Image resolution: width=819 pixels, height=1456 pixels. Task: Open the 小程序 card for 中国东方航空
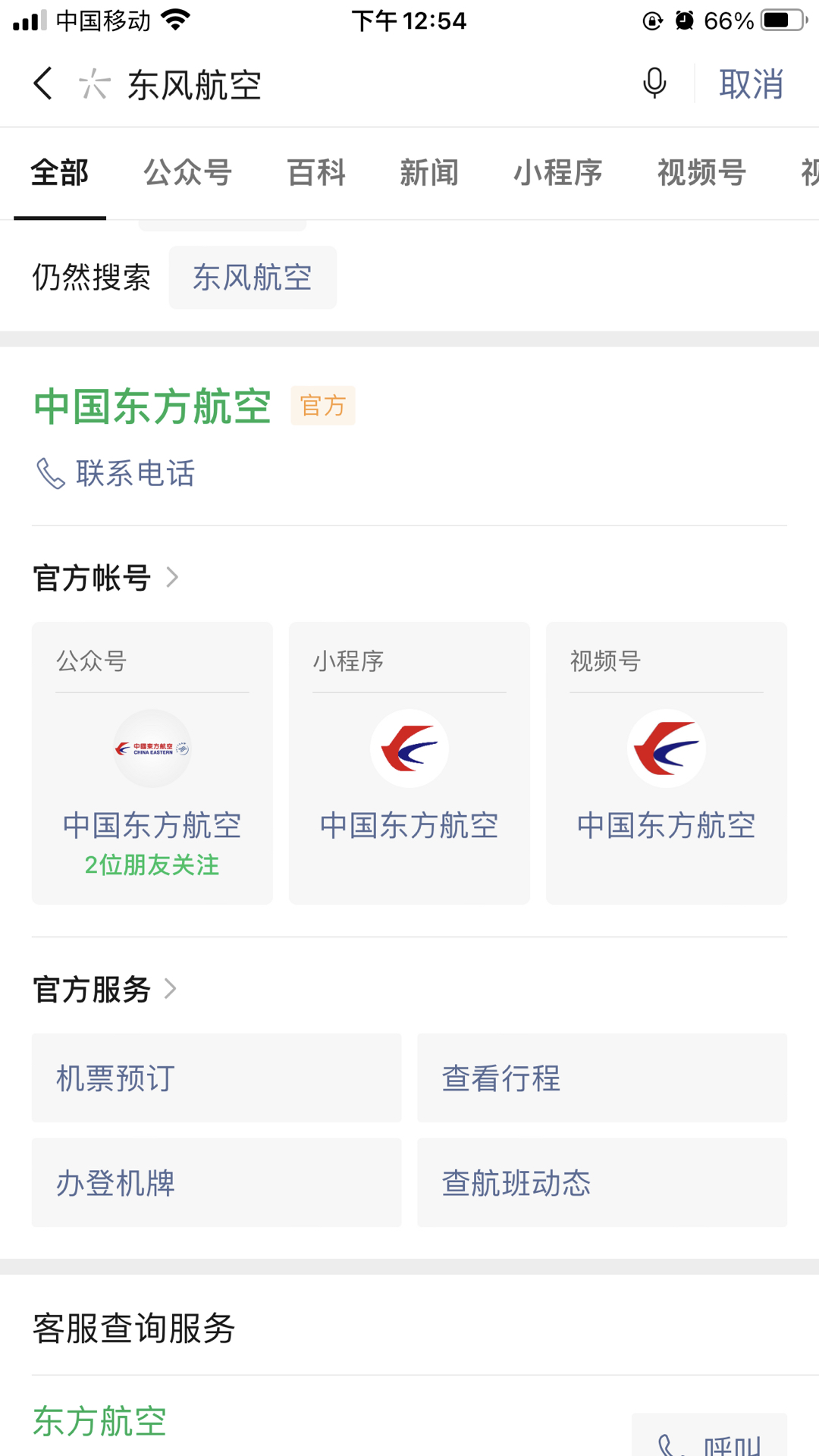click(x=409, y=763)
